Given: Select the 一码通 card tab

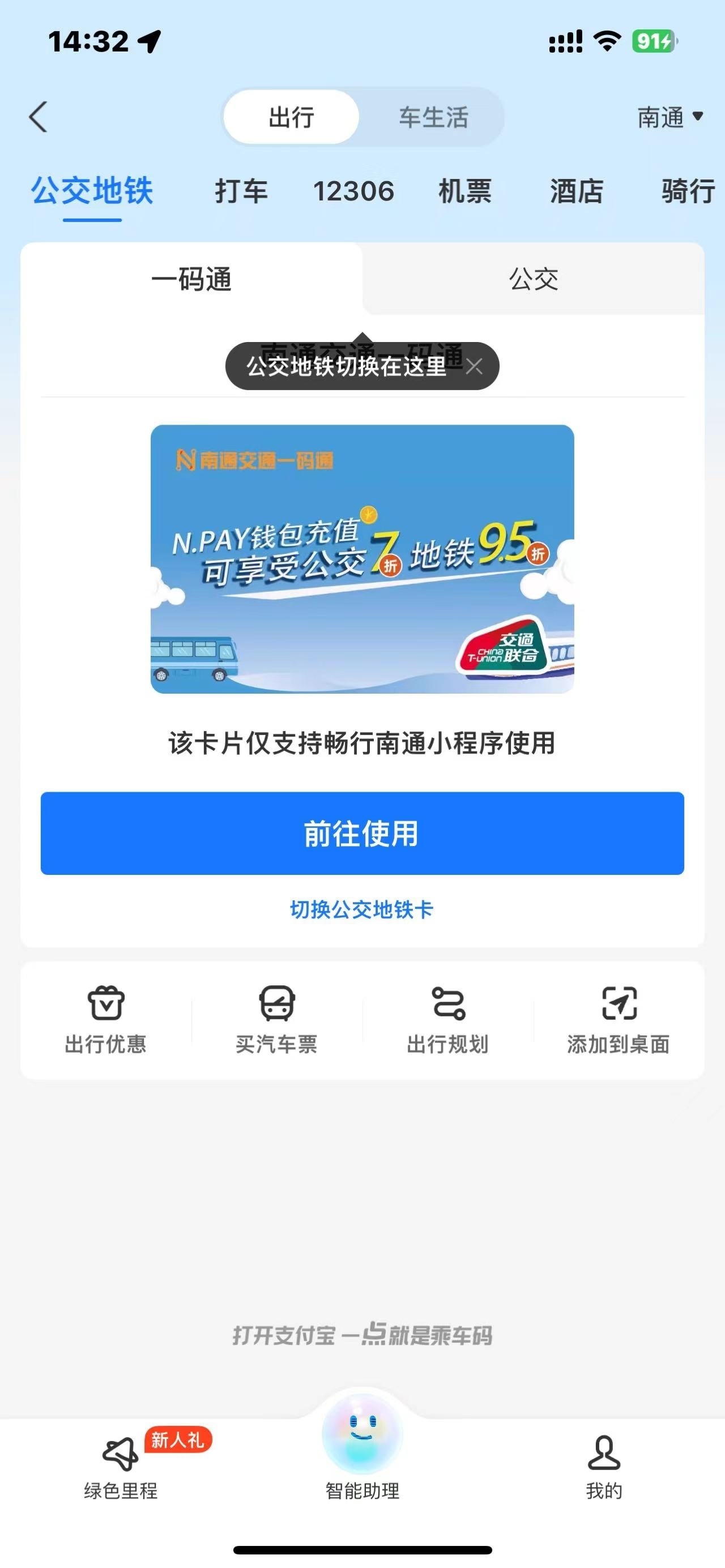Looking at the screenshot, I should coord(192,279).
